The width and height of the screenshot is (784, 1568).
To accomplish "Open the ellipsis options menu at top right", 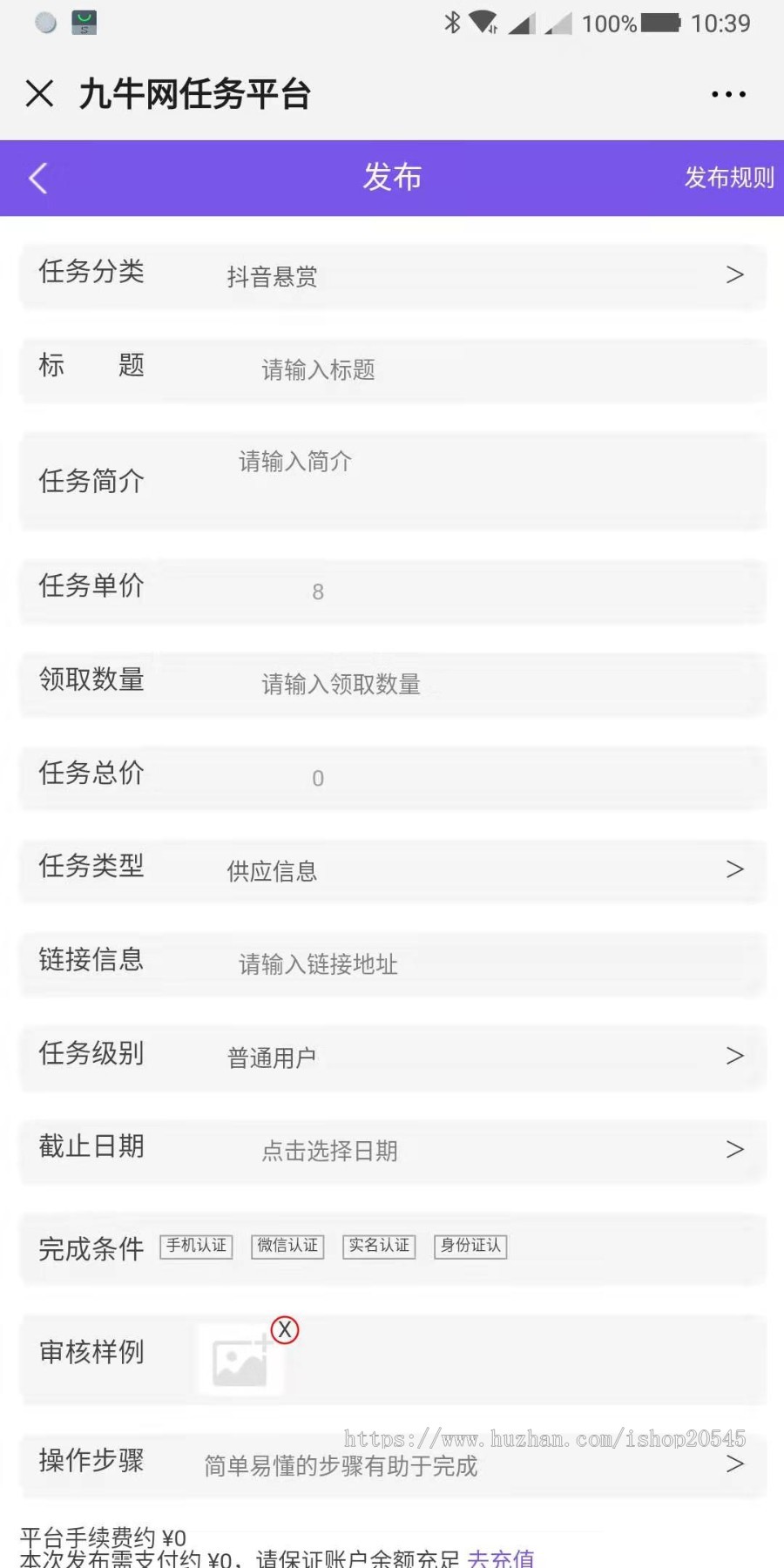I will 728,93.
